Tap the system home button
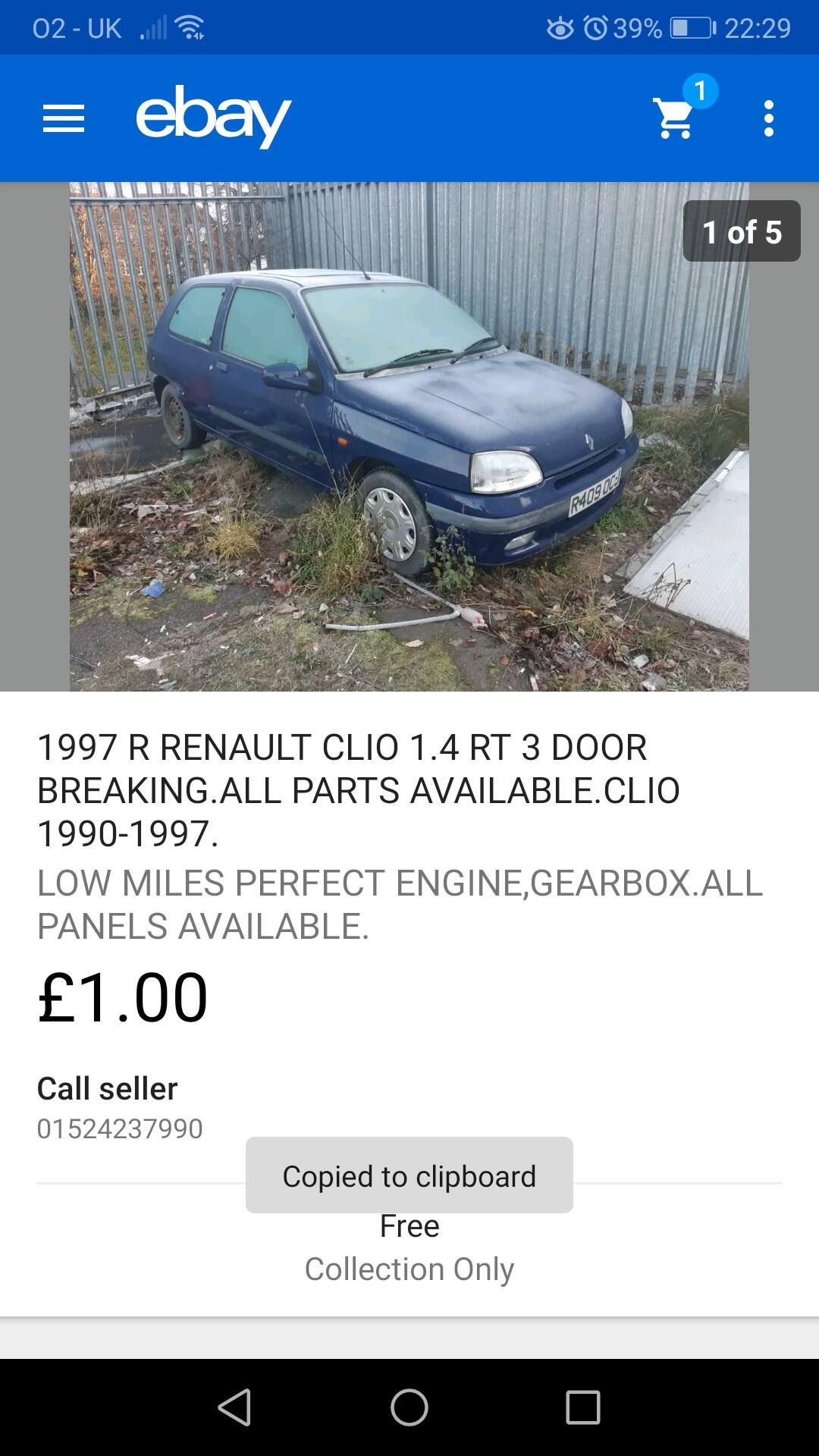819x1456 pixels. 409,1407
